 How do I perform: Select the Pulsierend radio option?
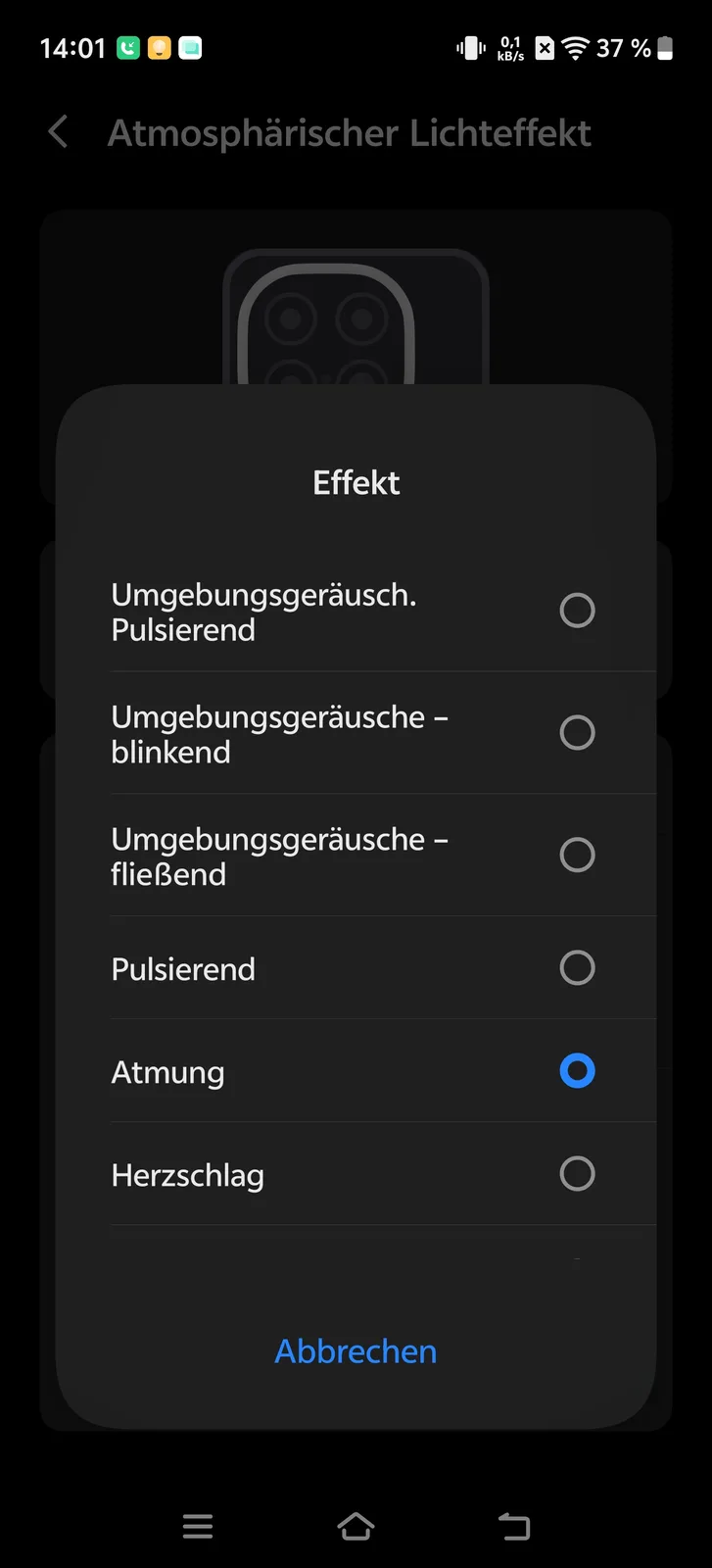(577, 968)
